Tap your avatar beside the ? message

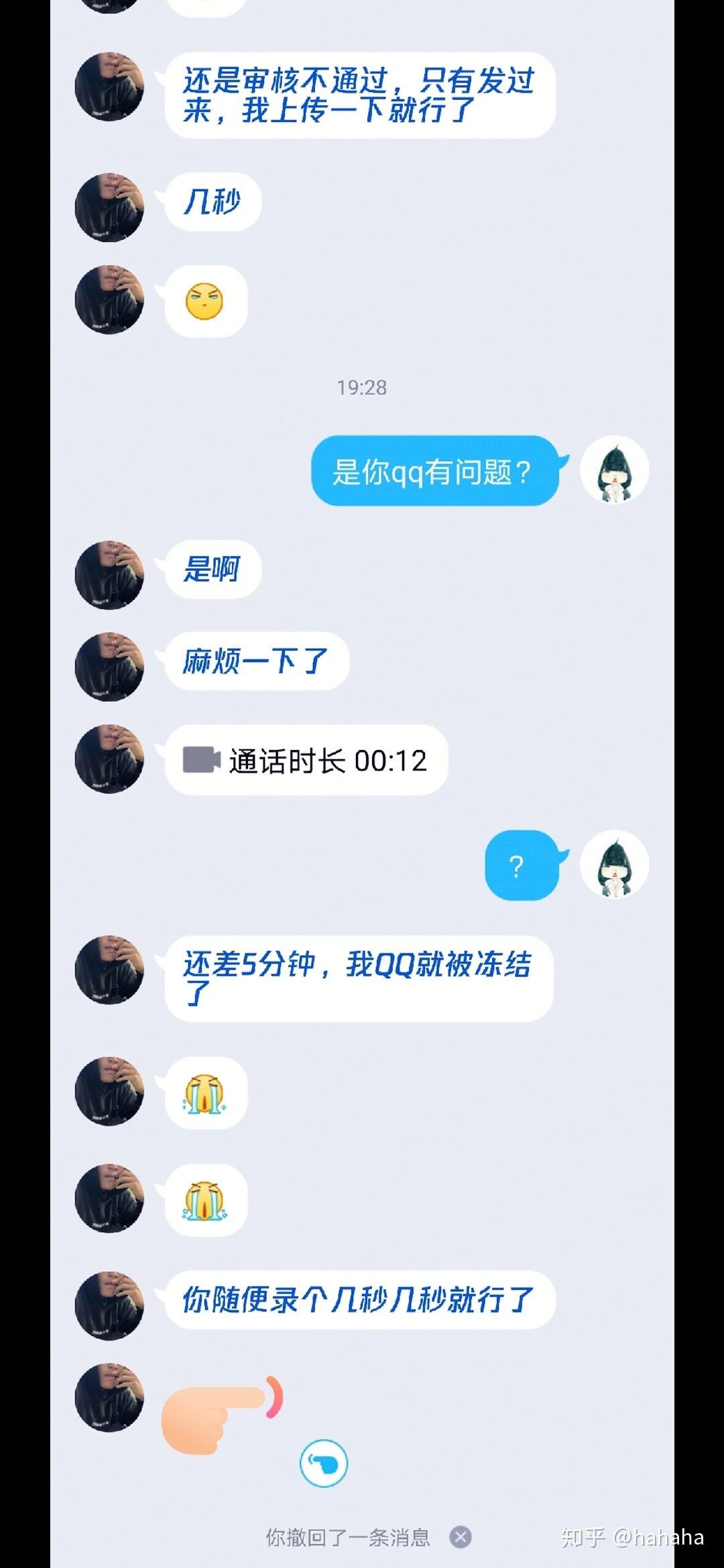[615, 866]
